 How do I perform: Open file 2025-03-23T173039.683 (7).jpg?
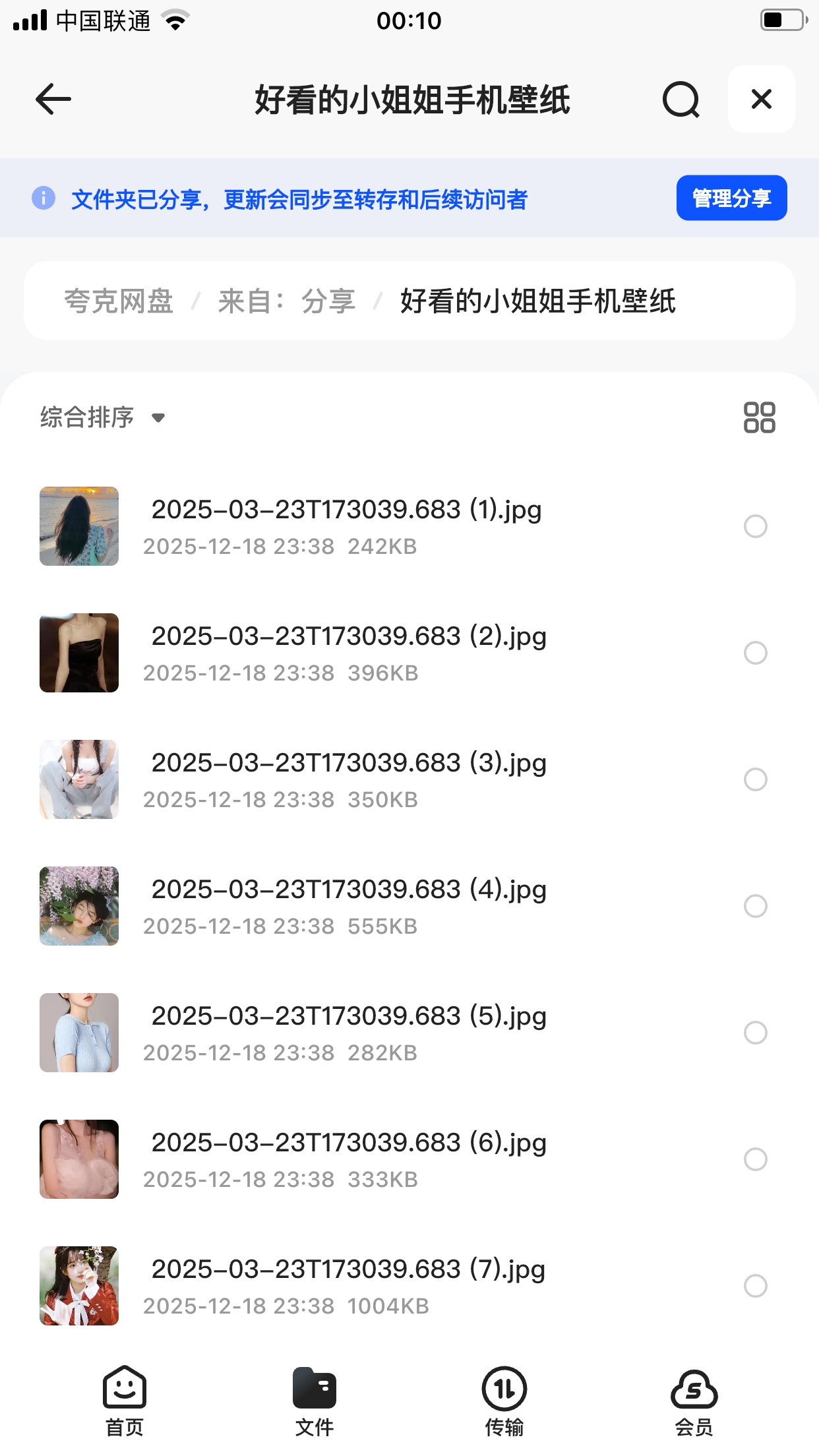click(348, 1270)
